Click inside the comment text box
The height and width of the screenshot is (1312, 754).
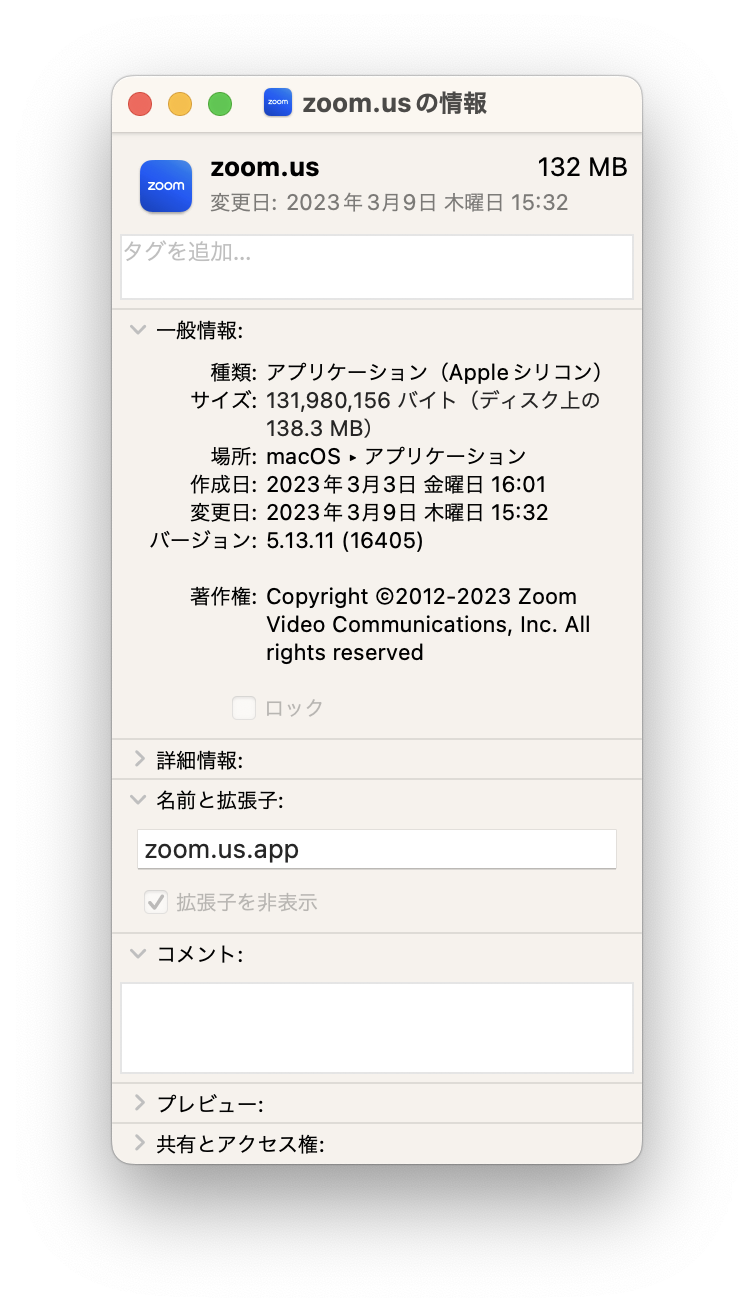pyautogui.click(x=377, y=1028)
